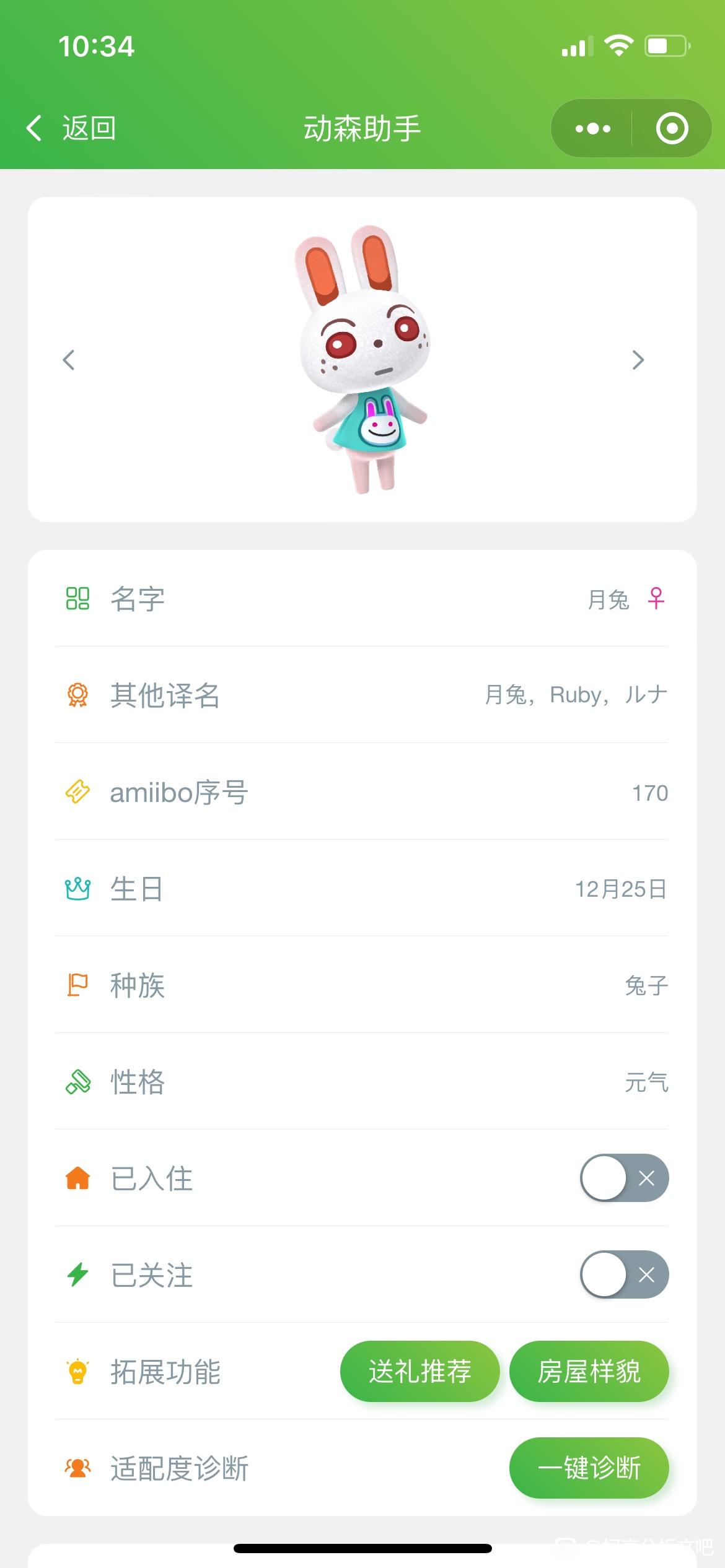Close the mini program via circle icon

pos(672,129)
